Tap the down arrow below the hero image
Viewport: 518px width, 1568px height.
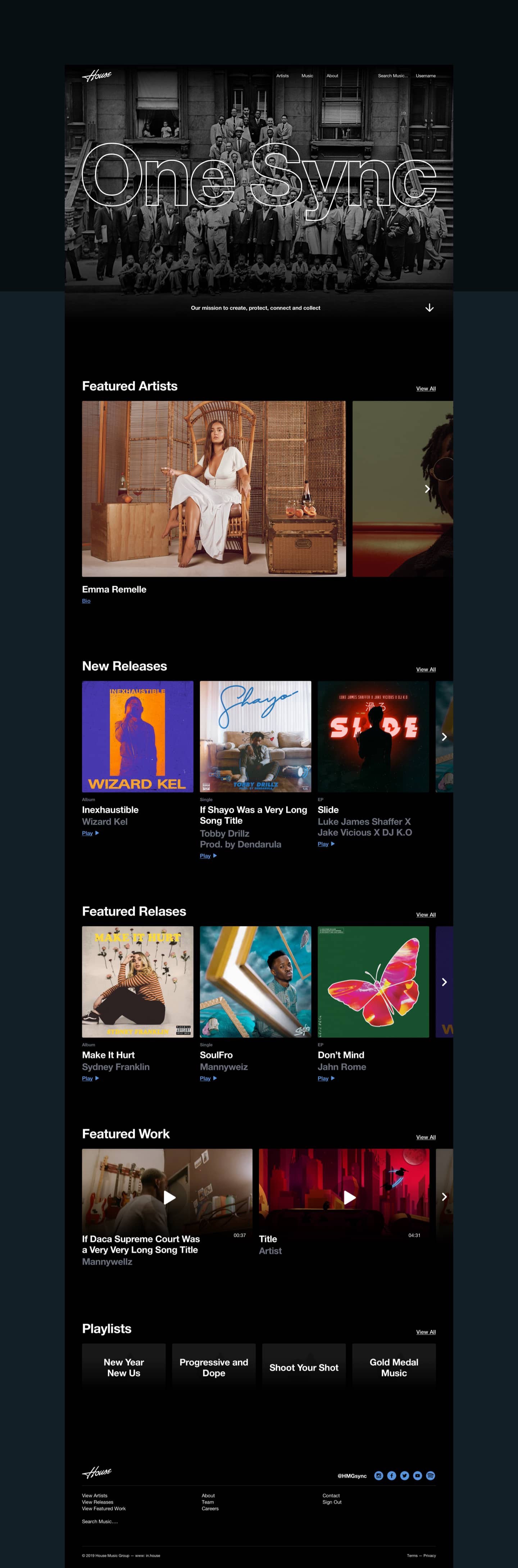coord(429,308)
